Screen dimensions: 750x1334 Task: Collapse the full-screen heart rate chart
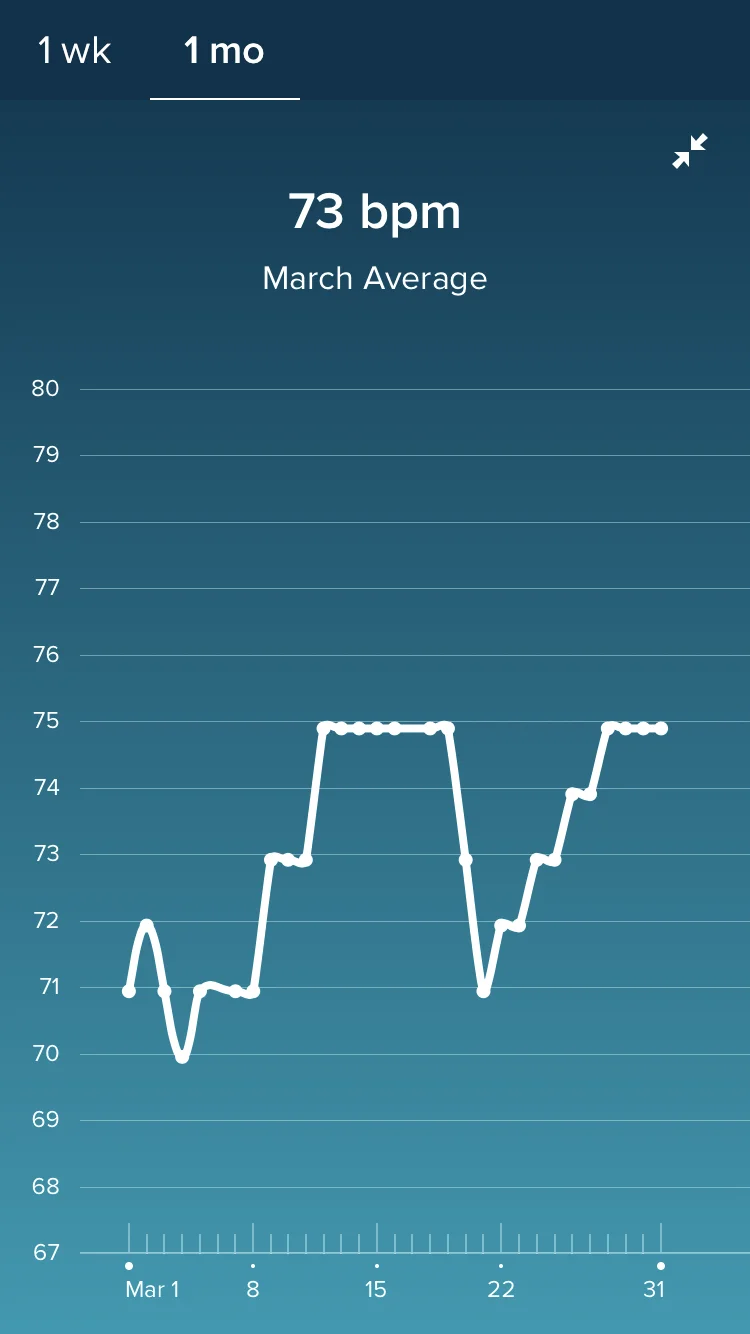[x=690, y=151]
